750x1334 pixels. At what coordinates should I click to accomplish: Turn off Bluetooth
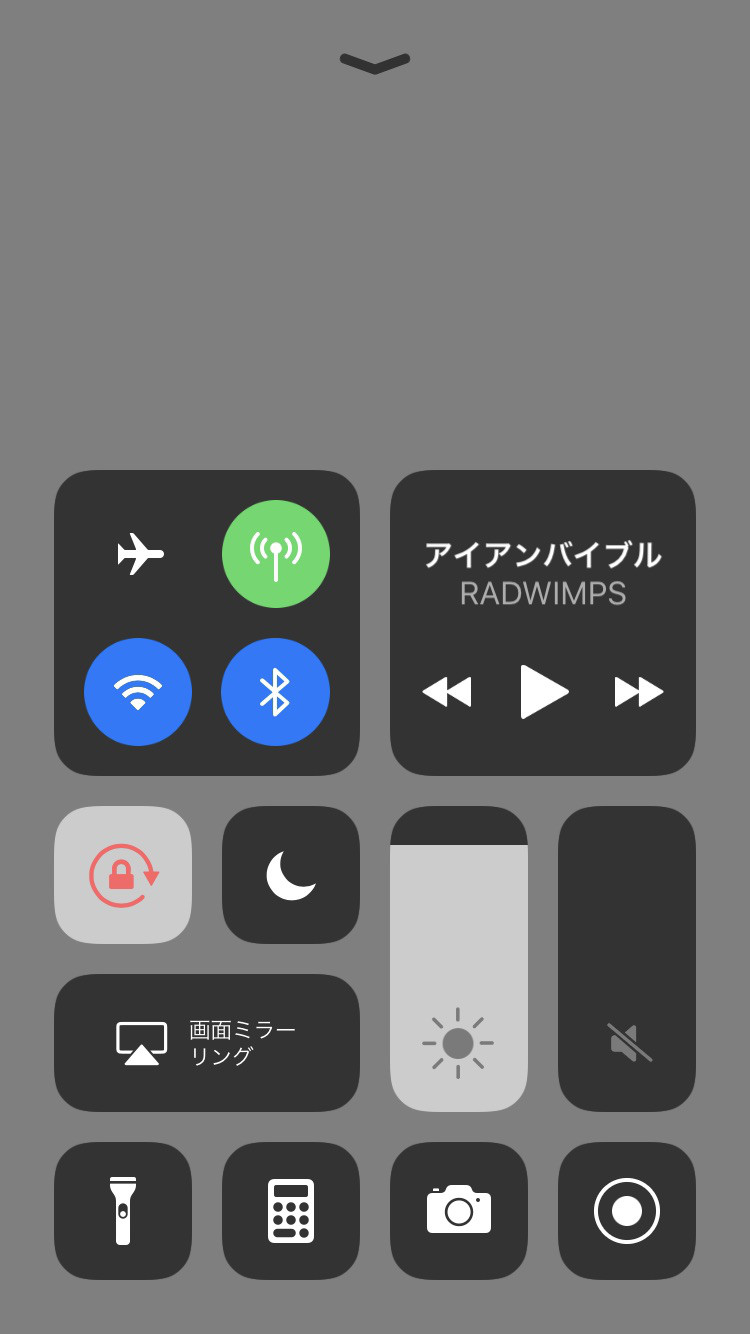coord(275,692)
